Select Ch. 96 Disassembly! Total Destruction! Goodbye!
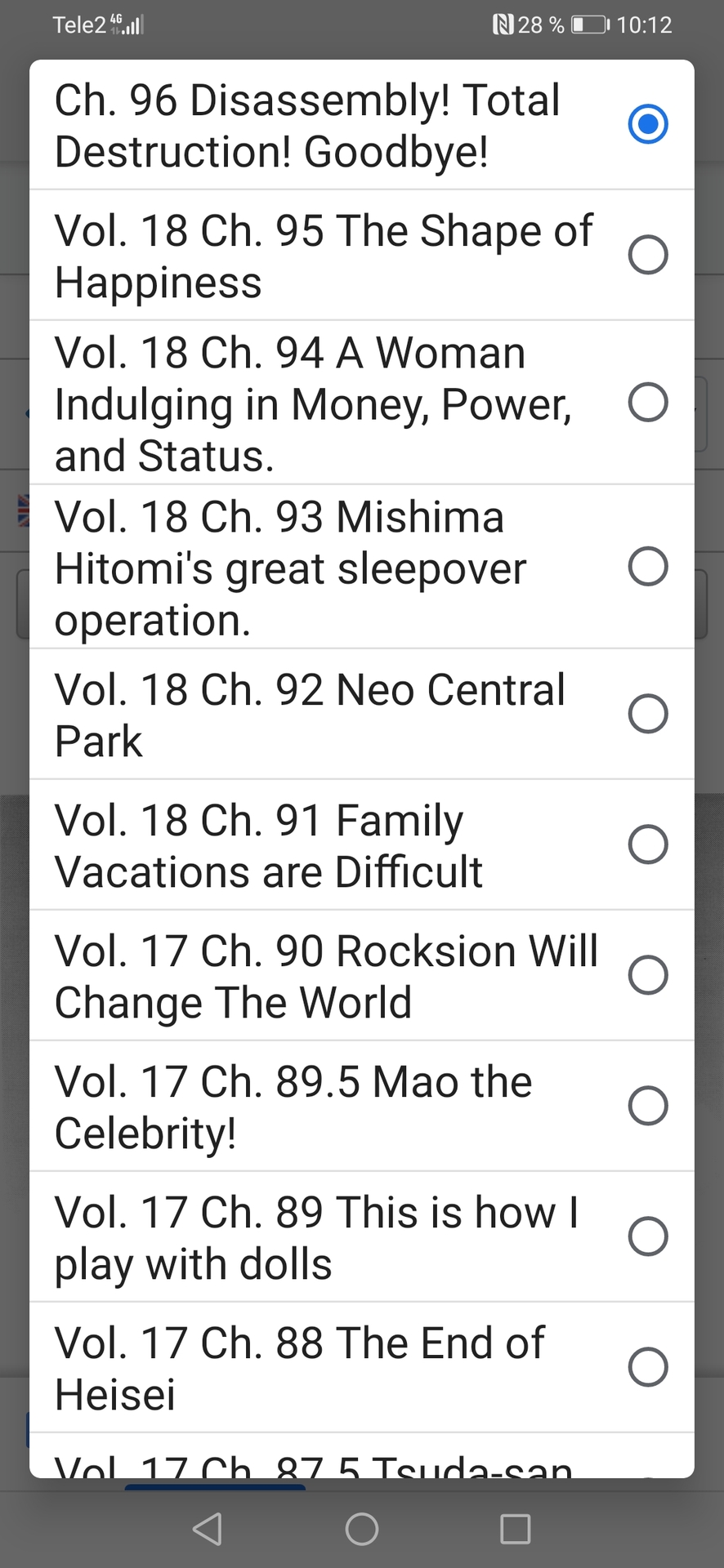The width and height of the screenshot is (724, 1568). pyautogui.click(x=361, y=125)
